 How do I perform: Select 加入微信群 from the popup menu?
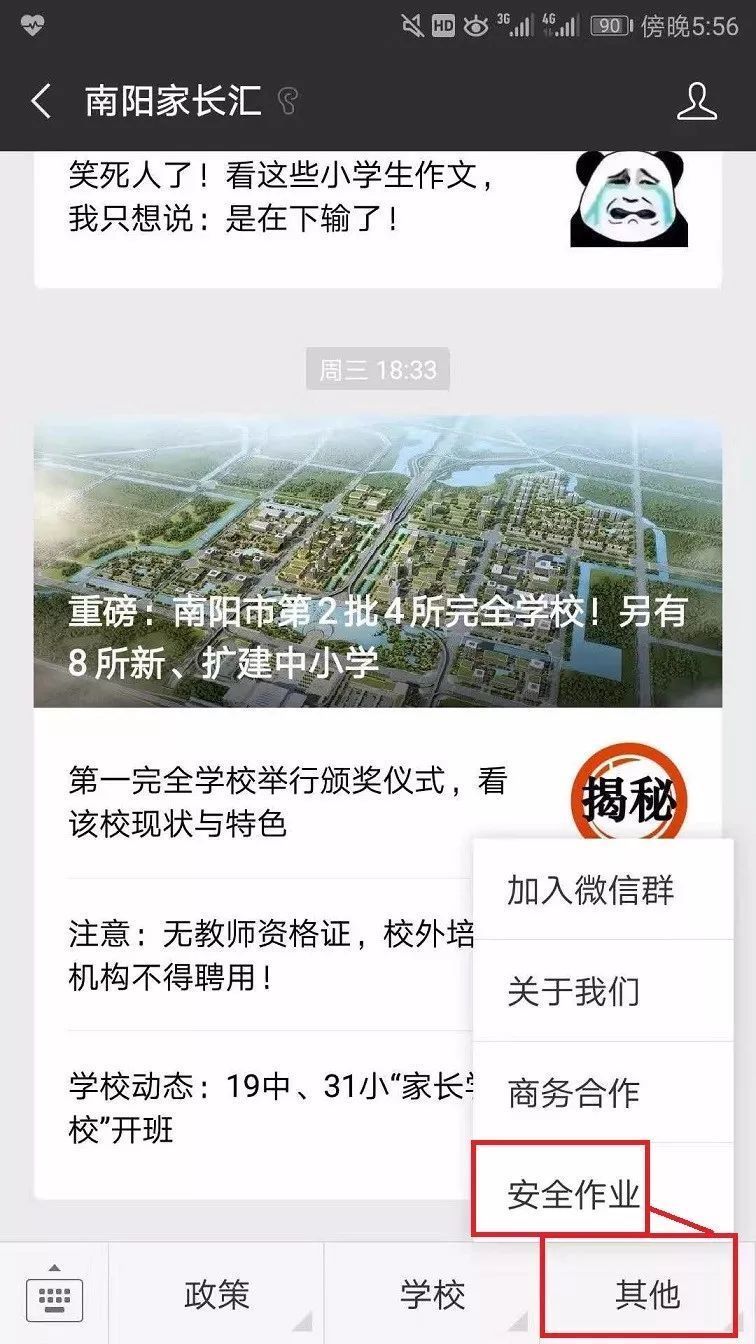coord(592,888)
